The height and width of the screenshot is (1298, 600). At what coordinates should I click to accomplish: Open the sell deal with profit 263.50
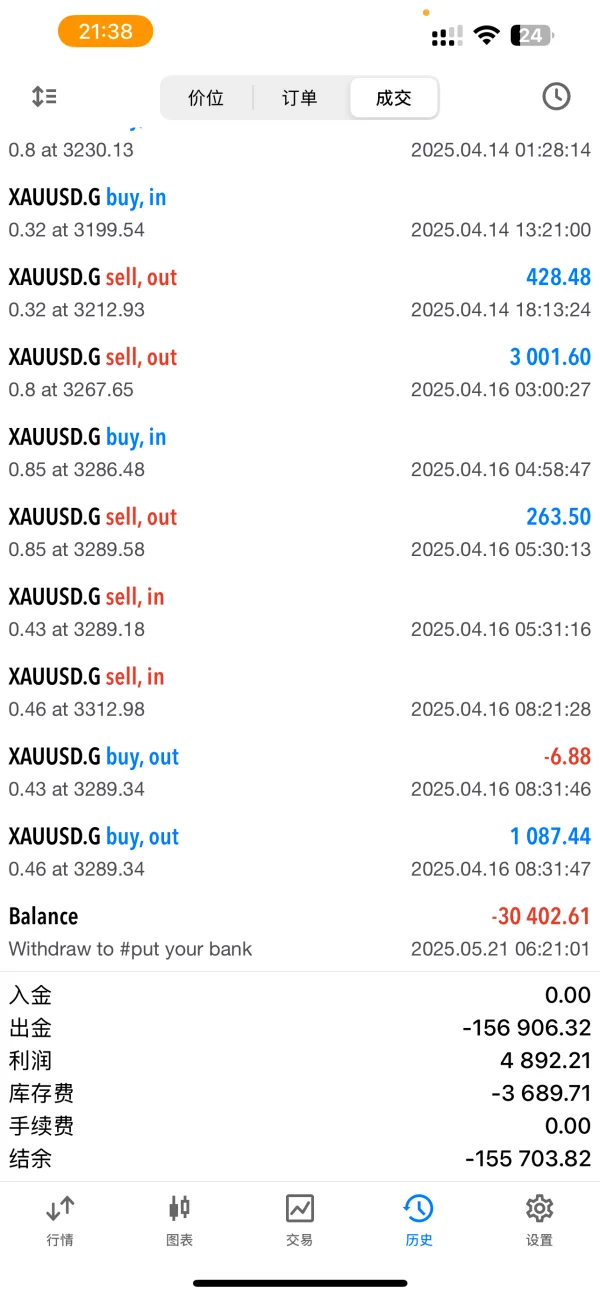click(300, 533)
